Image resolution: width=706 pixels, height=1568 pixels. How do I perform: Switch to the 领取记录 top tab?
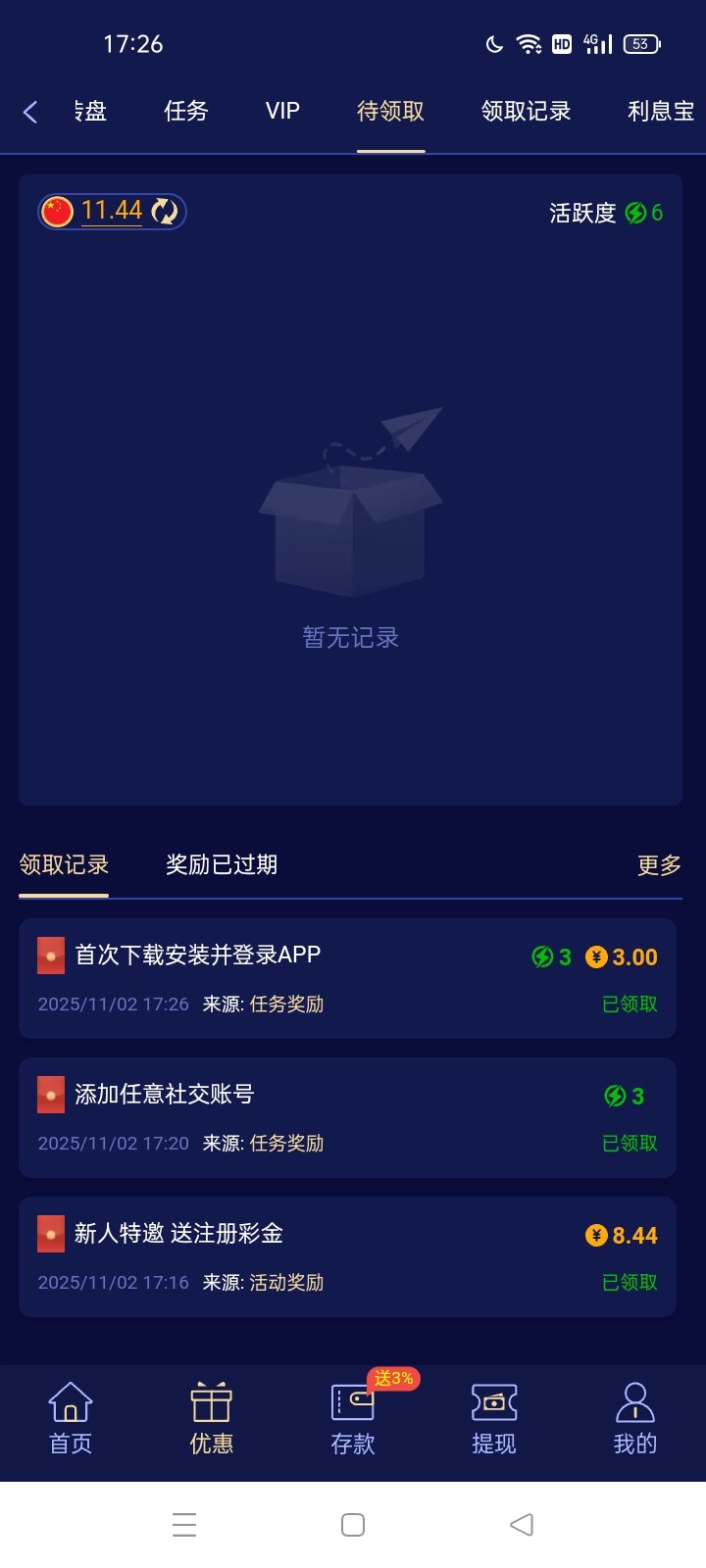pos(525,111)
